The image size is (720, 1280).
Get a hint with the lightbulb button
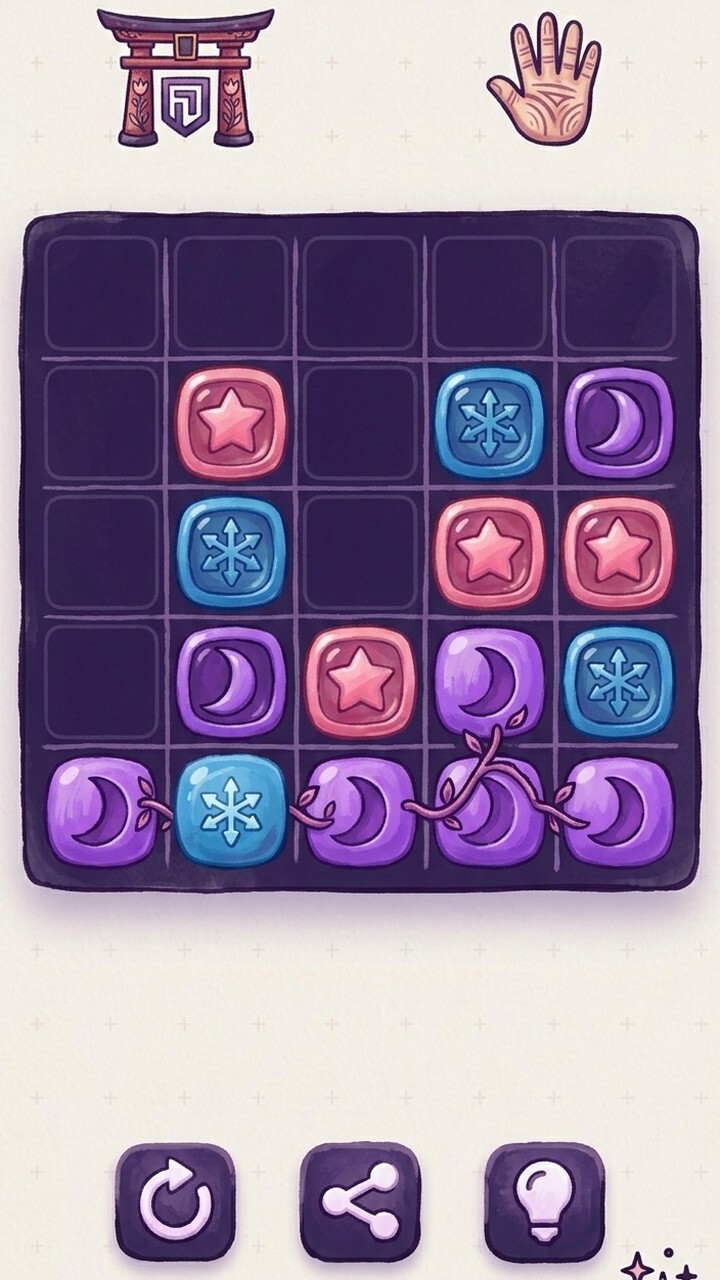click(x=545, y=1201)
